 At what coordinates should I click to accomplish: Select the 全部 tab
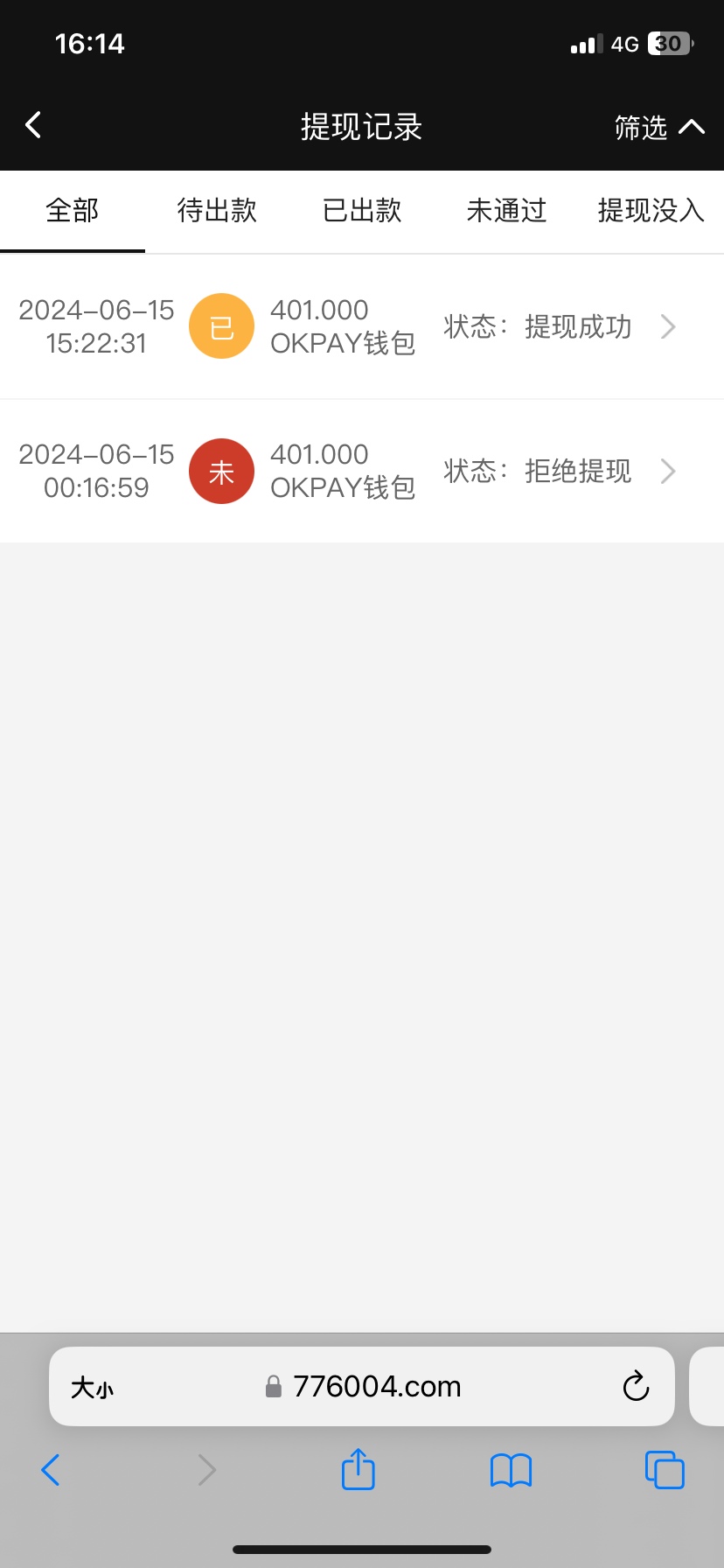point(72,211)
